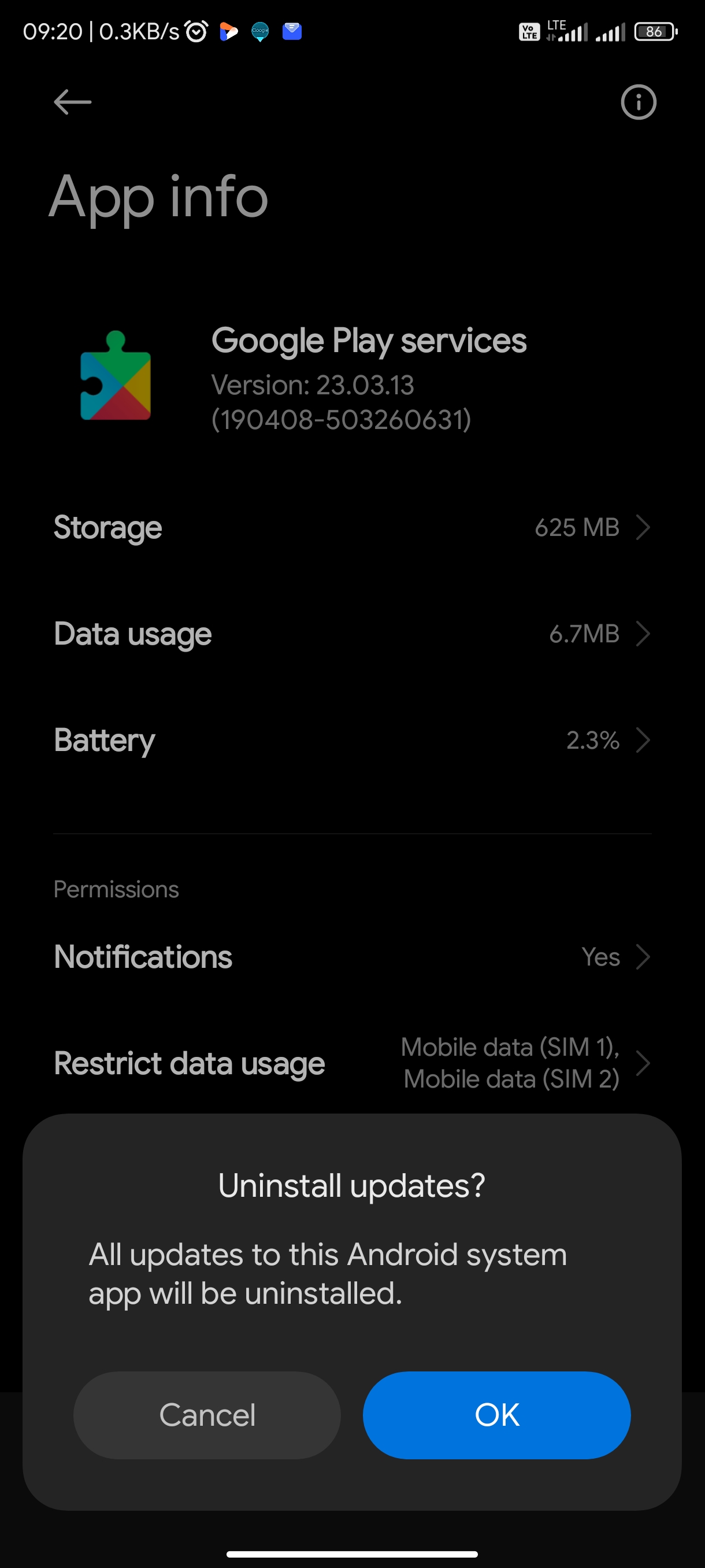Open Notifications settings
The image size is (705, 1568).
pyautogui.click(x=352, y=957)
